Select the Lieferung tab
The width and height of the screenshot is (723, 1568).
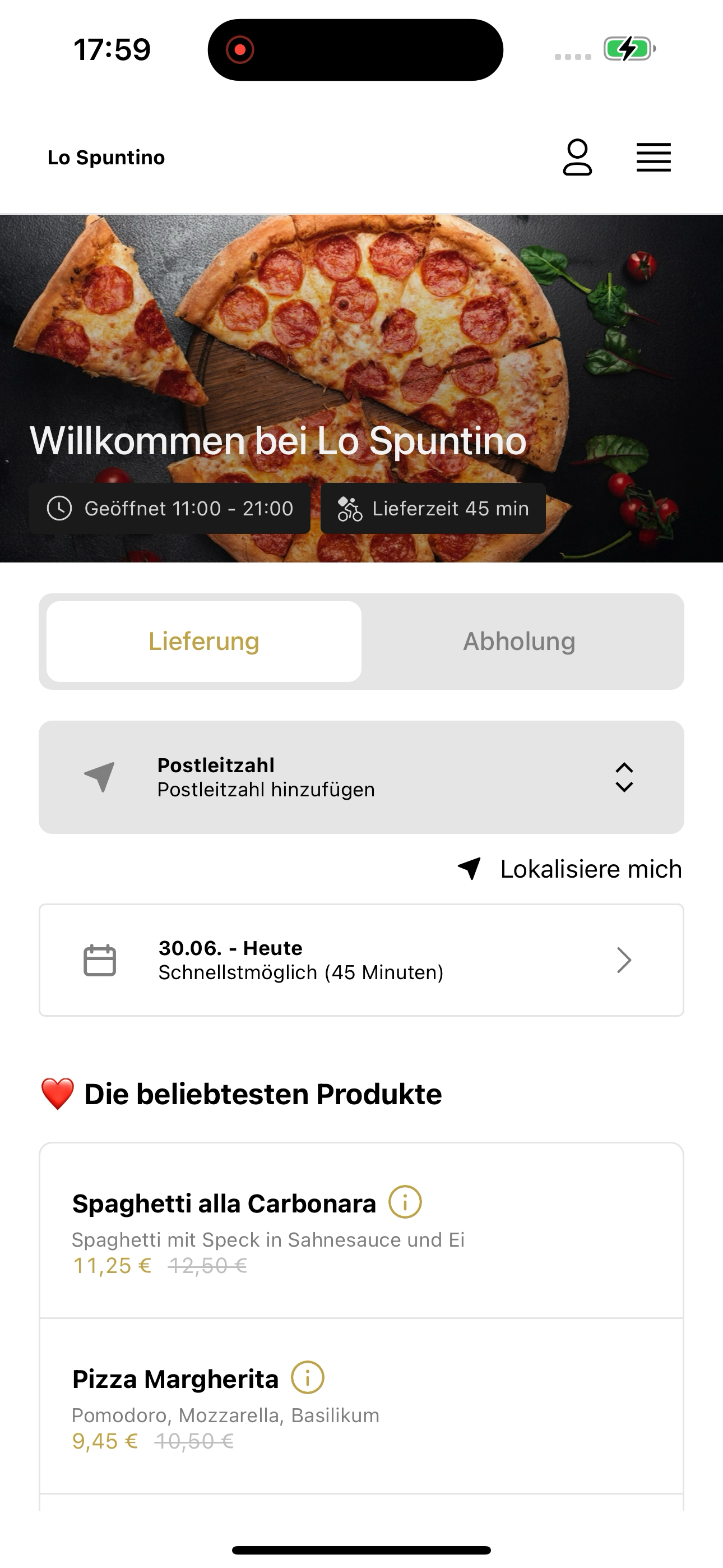204,642
